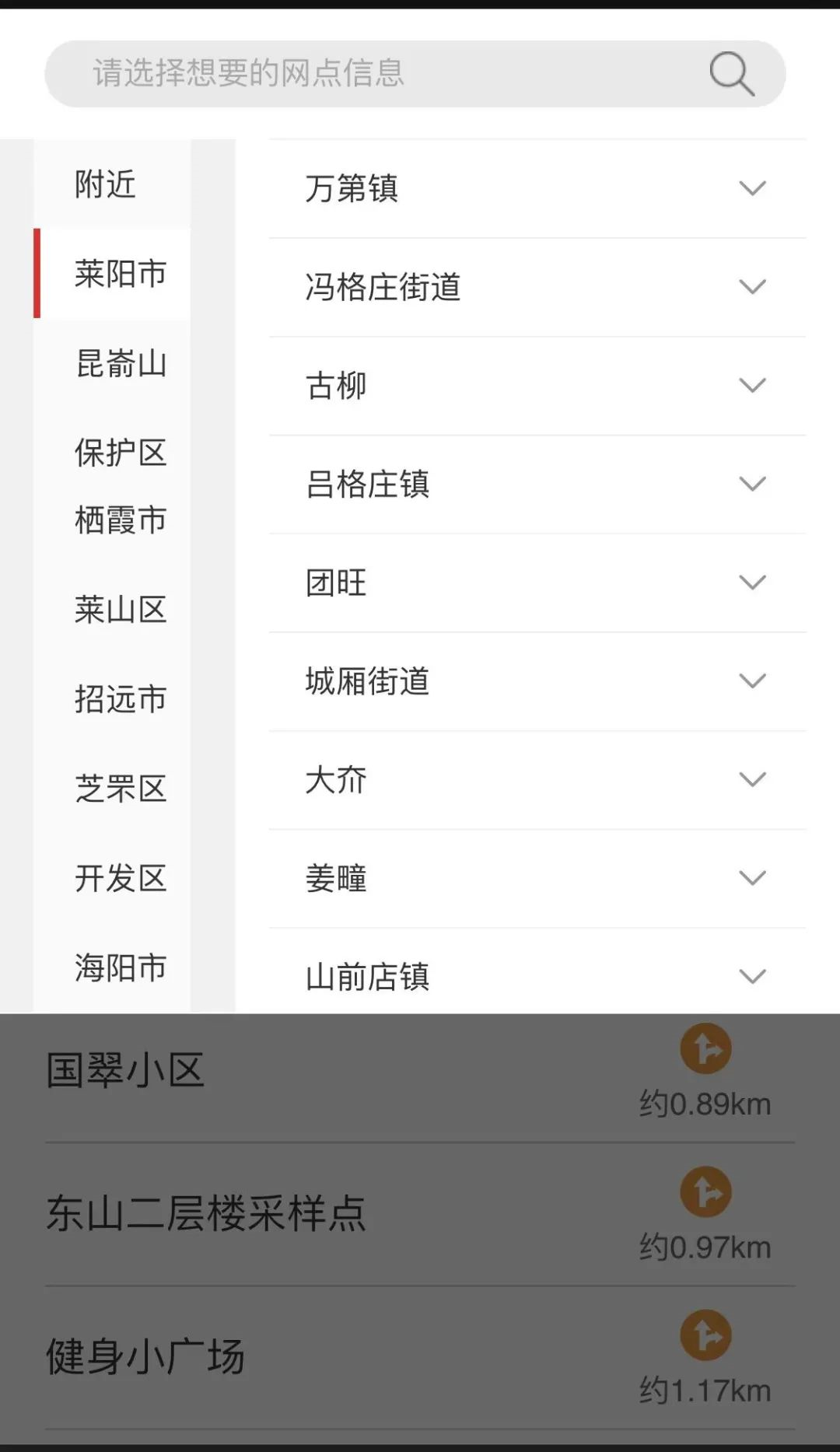Open the 吕格庄镇 dropdown row

(x=537, y=484)
